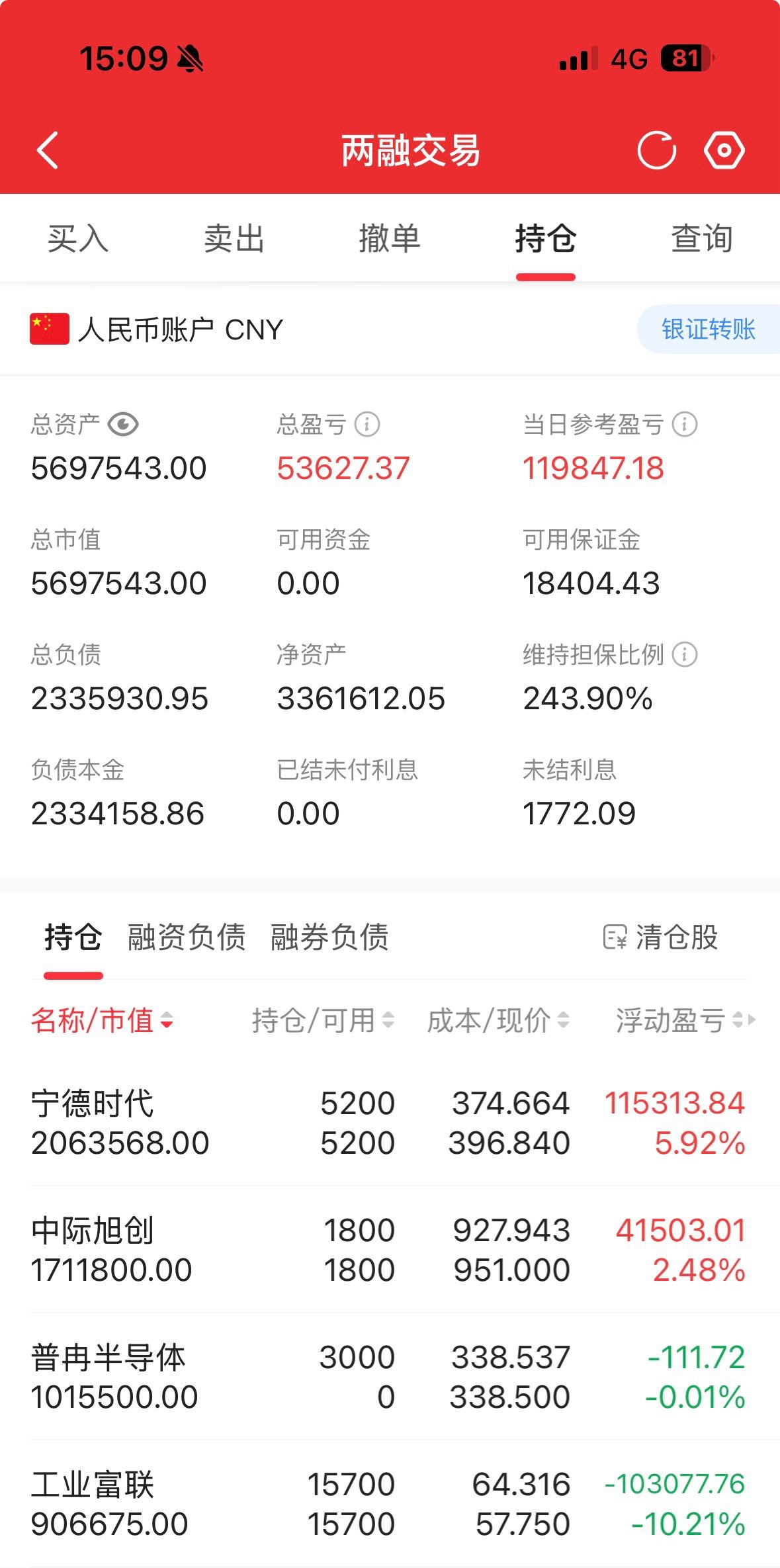This screenshot has height=1568, width=780.
Task: Select the 查询 tab
Action: pyautogui.click(x=702, y=238)
